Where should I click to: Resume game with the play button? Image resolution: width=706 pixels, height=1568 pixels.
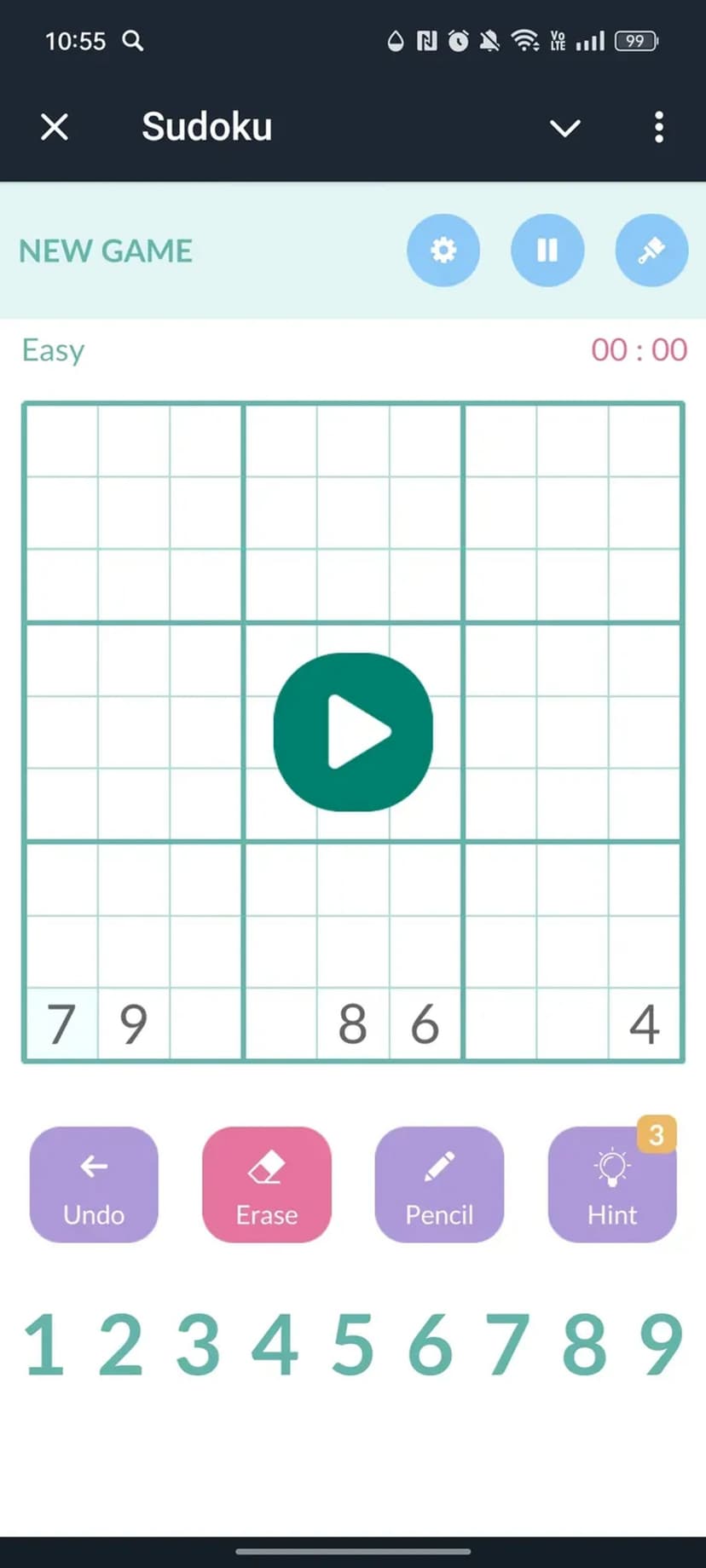pyautogui.click(x=353, y=732)
